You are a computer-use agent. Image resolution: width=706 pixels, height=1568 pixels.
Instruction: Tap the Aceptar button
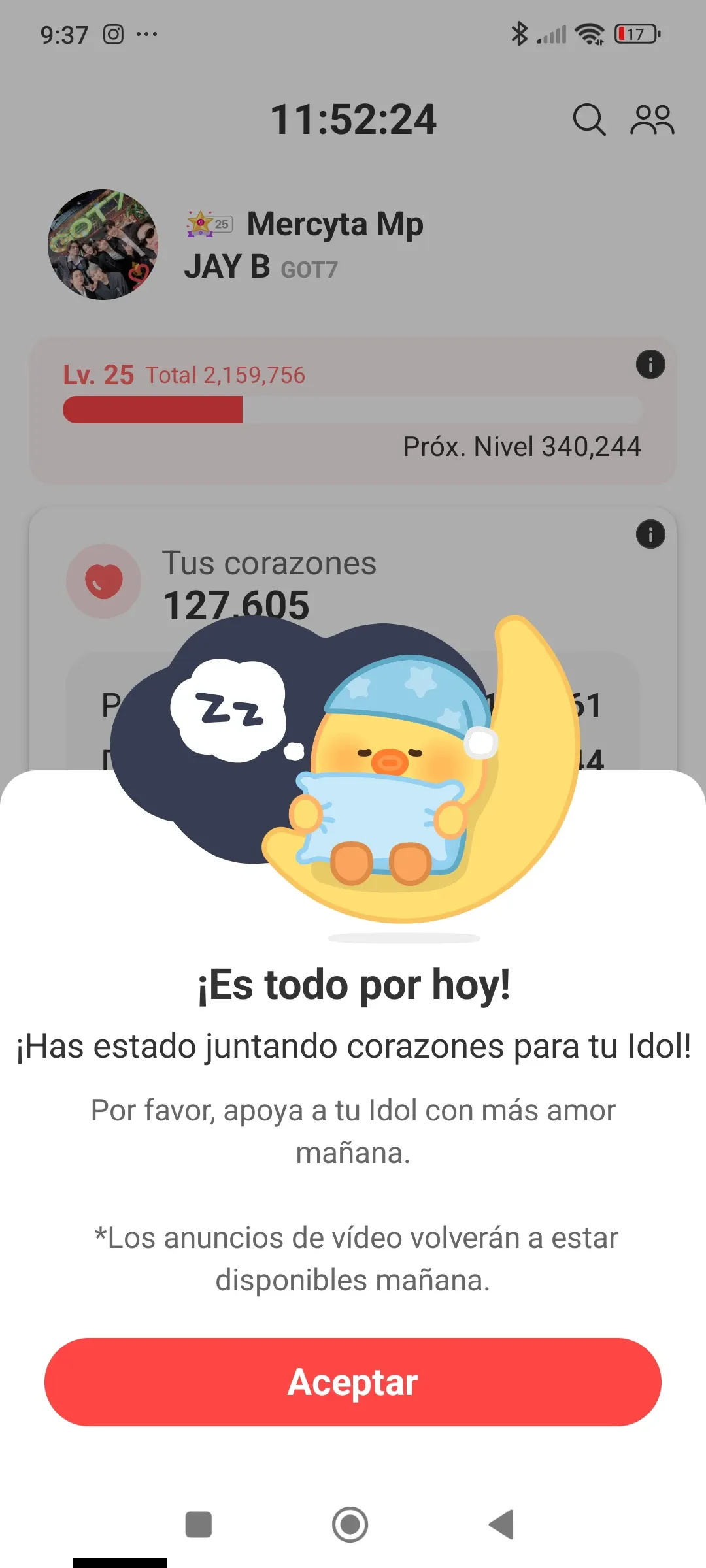coord(353,1382)
